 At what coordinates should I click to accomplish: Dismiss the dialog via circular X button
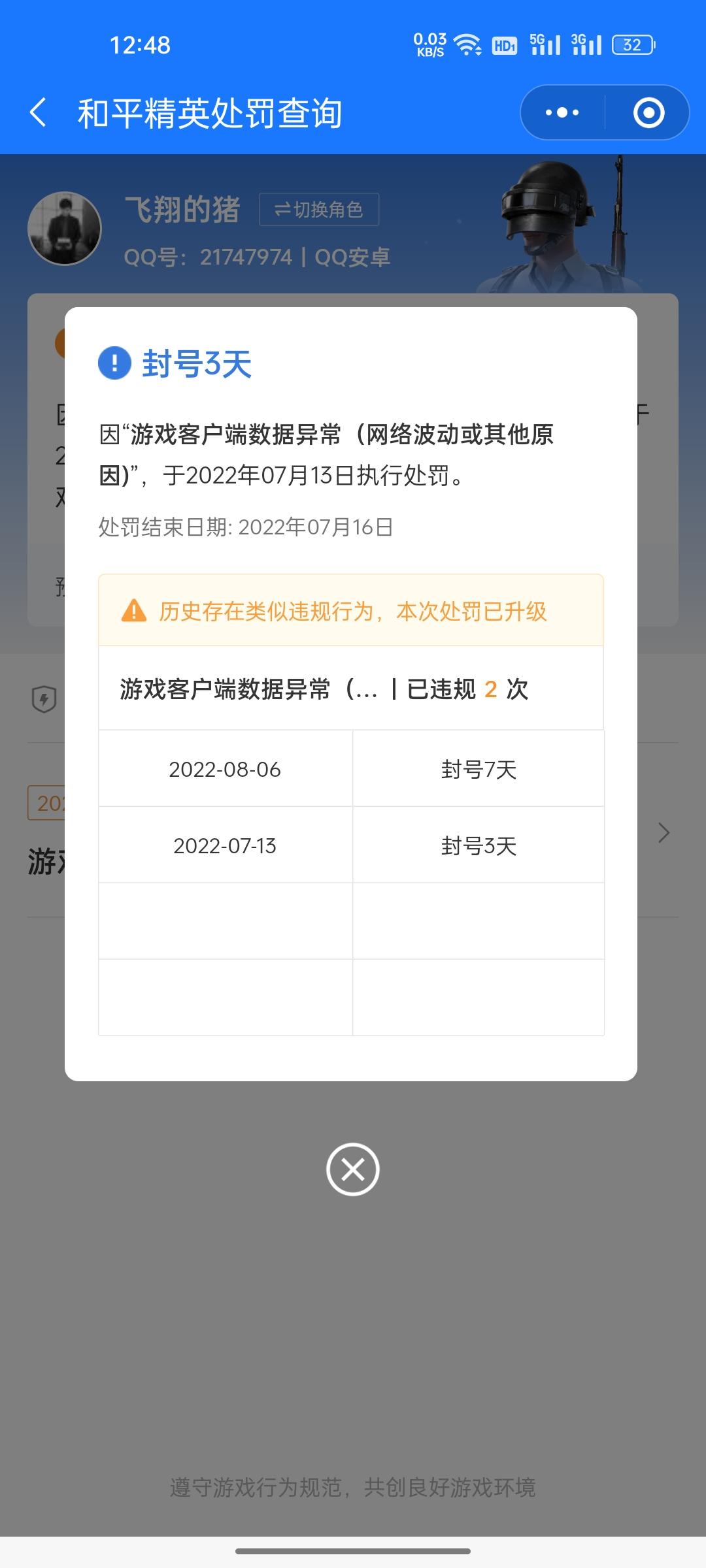tap(352, 1169)
